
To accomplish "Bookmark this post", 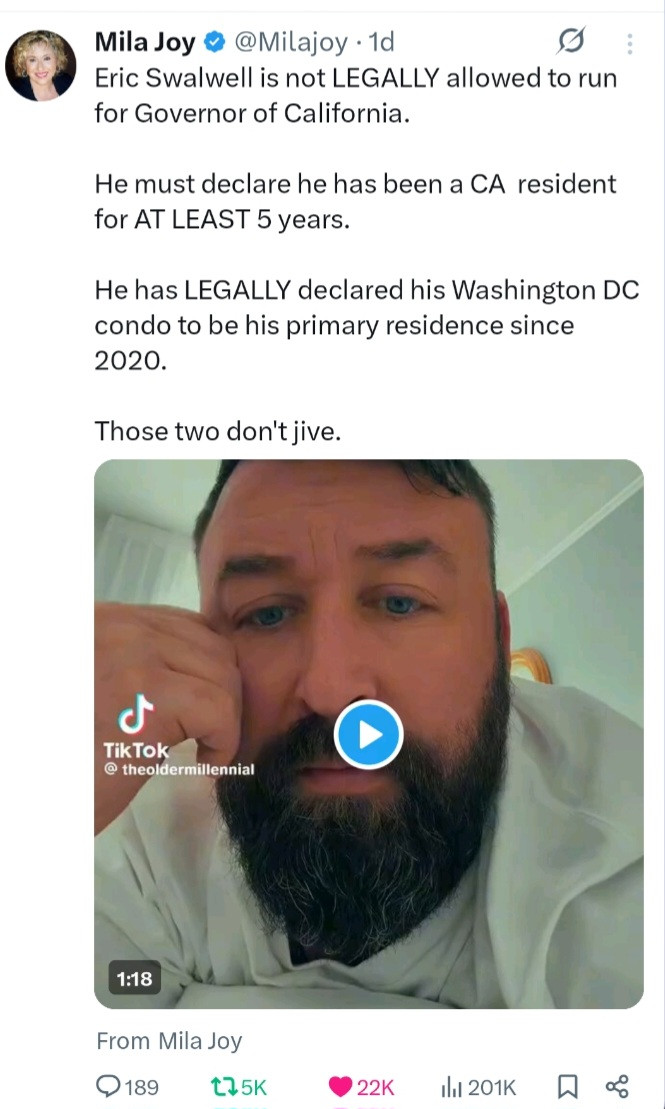I will [567, 1087].
